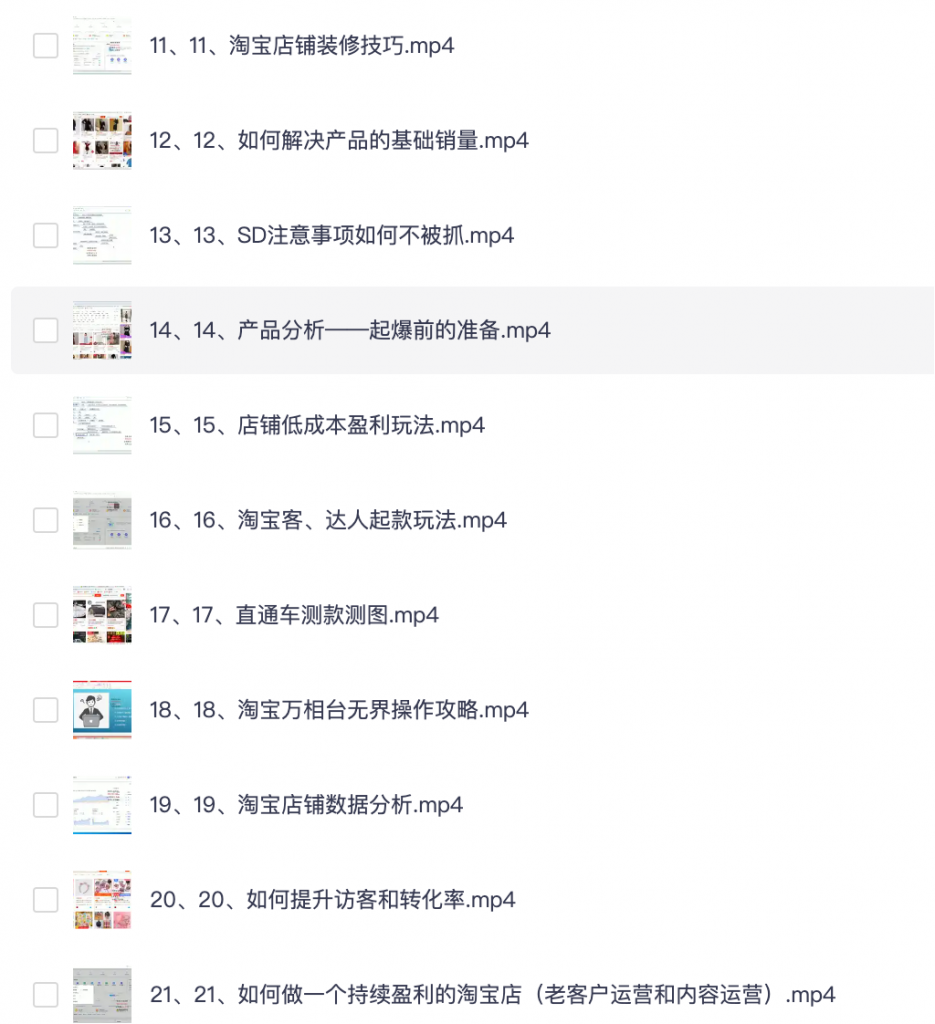Check the box for 淘宝客、达人起款玩法.mp4
The width and height of the screenshot is (935, 1024).
[x=46, y=521]
